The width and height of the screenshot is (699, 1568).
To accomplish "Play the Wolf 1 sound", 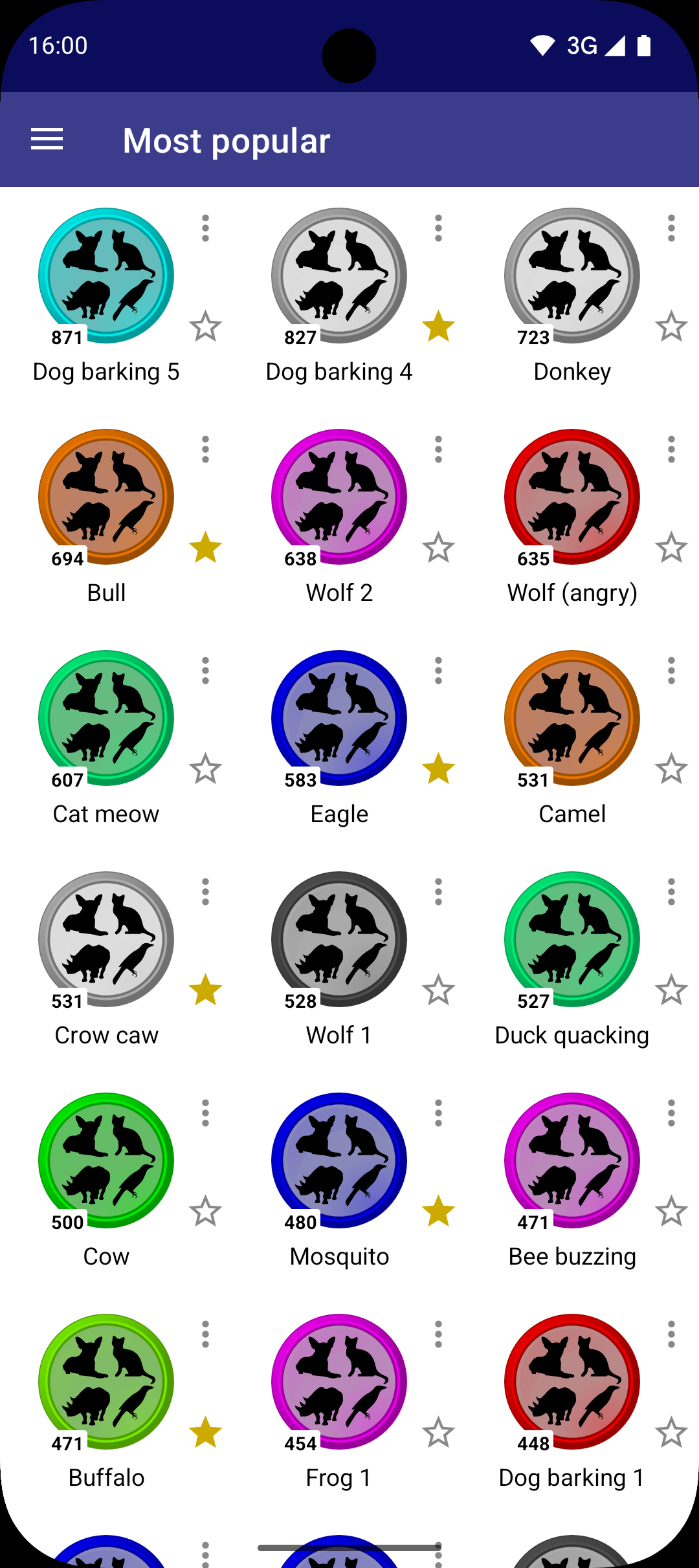I will [x=339, y=939].
